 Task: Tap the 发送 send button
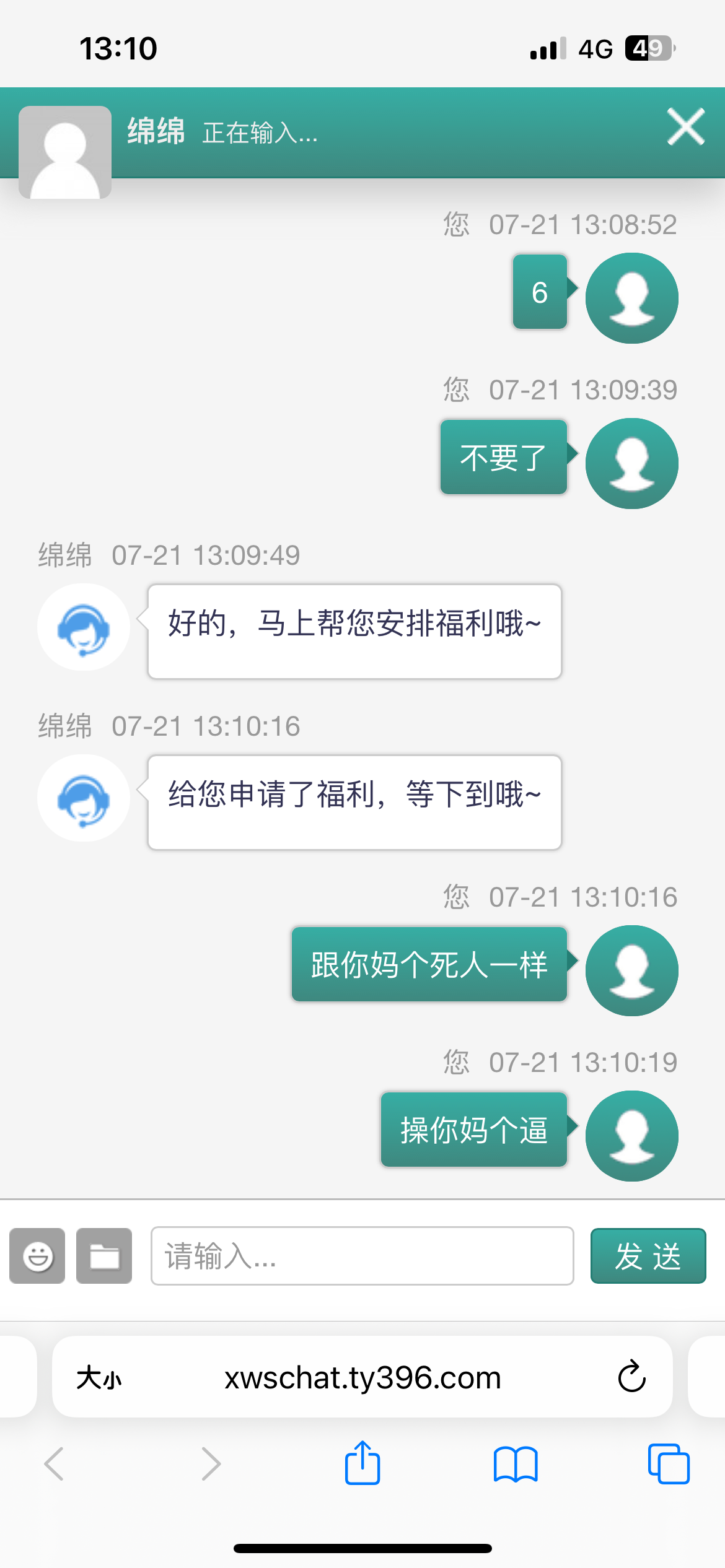[648, 1256]
